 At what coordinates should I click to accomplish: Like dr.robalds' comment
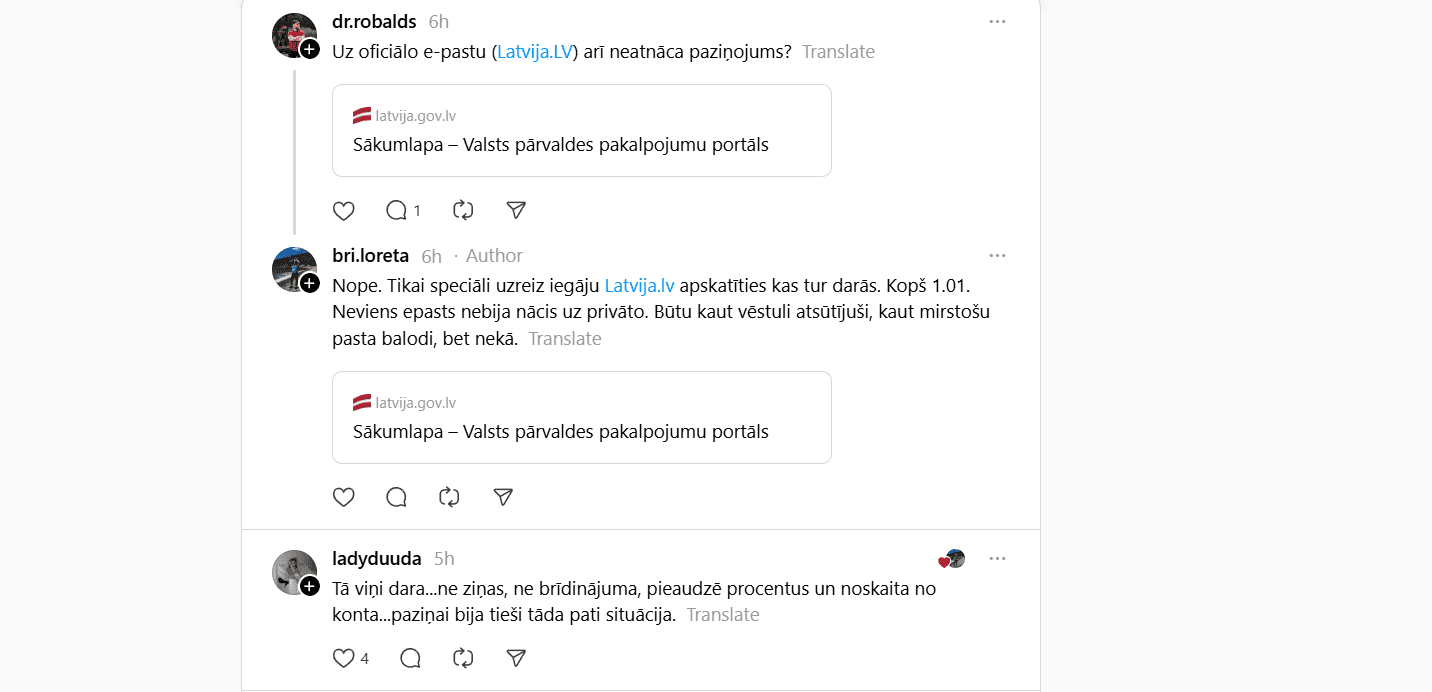tap(343, 210)
